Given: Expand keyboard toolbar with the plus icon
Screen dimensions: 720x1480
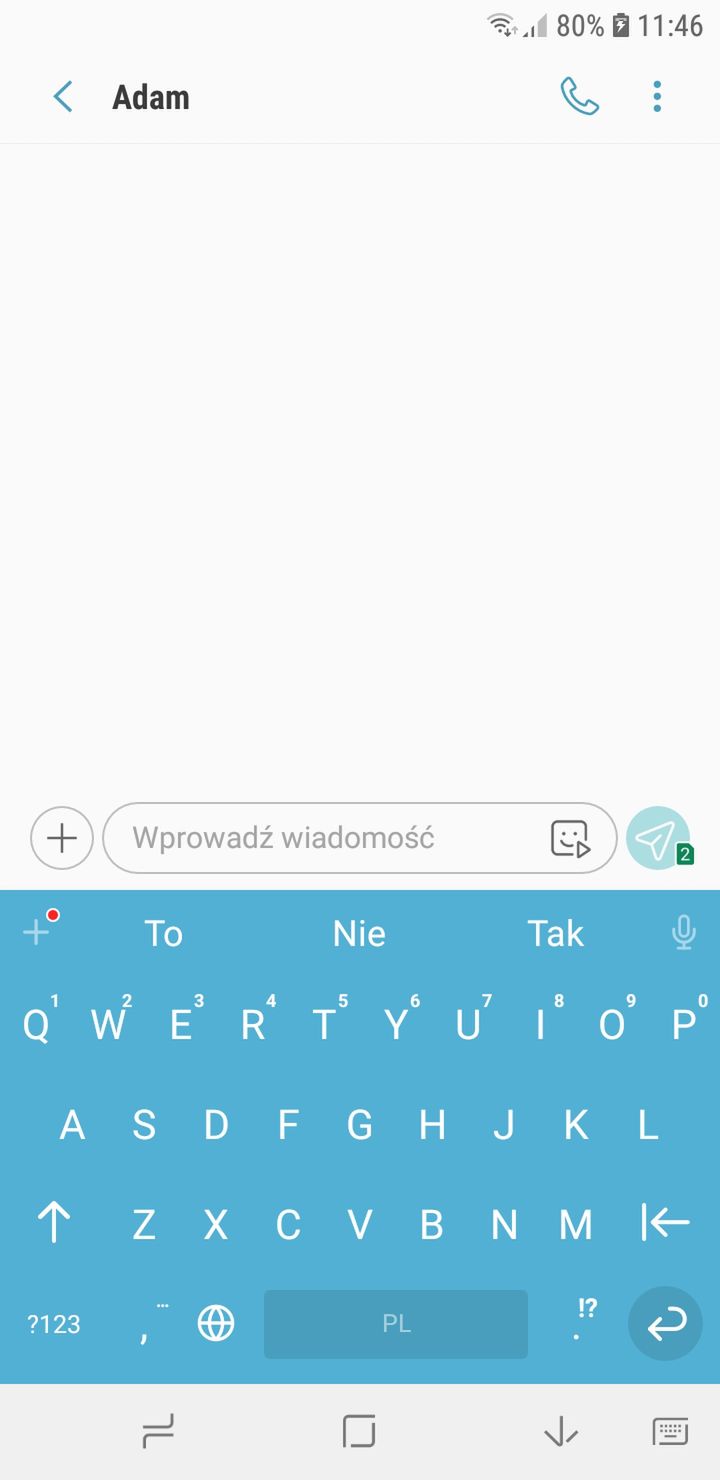Looking at the screenshot, I should (x=37, y=931).
